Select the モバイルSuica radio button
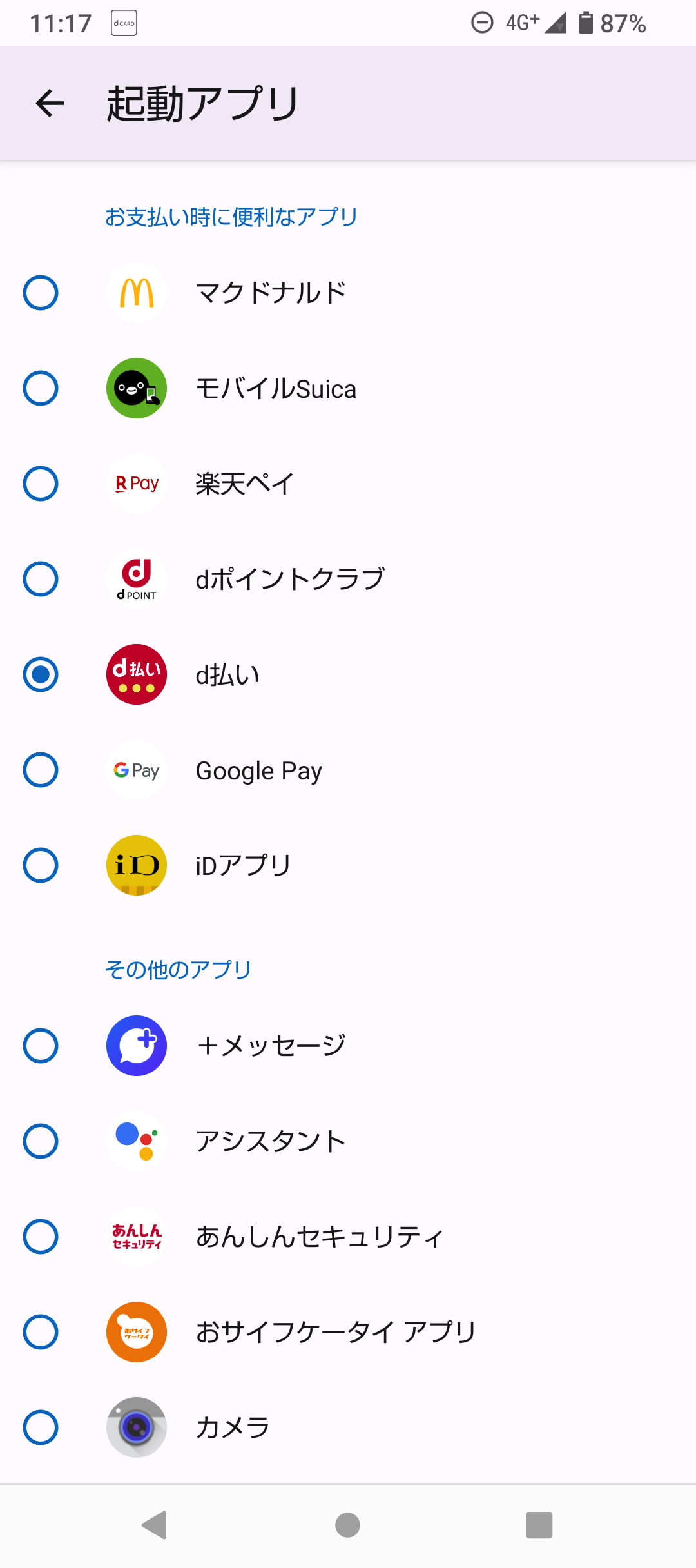The image size is (696, 1568). (x=40, y=388)
